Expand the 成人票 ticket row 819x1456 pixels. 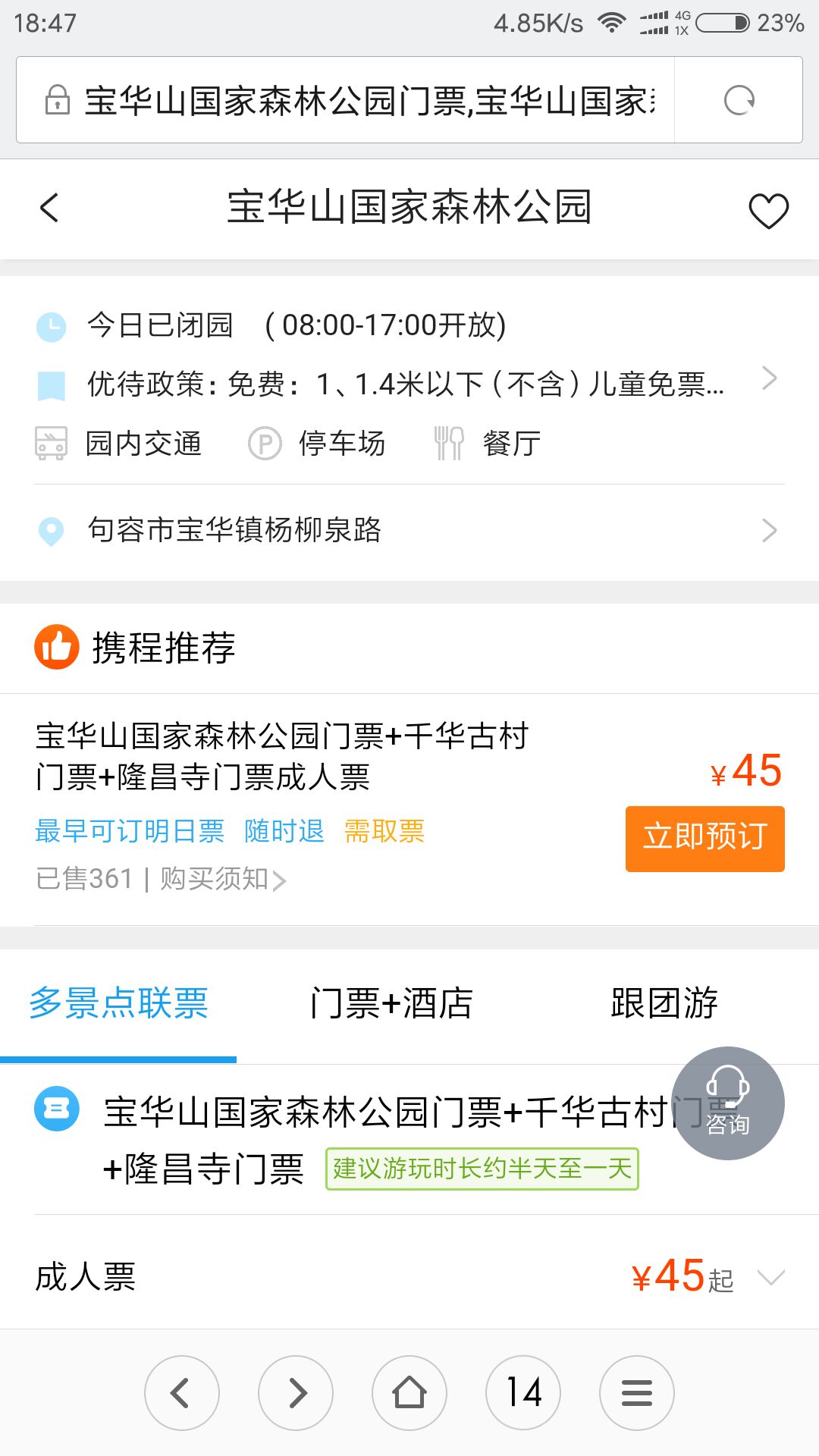point(409,1276)
